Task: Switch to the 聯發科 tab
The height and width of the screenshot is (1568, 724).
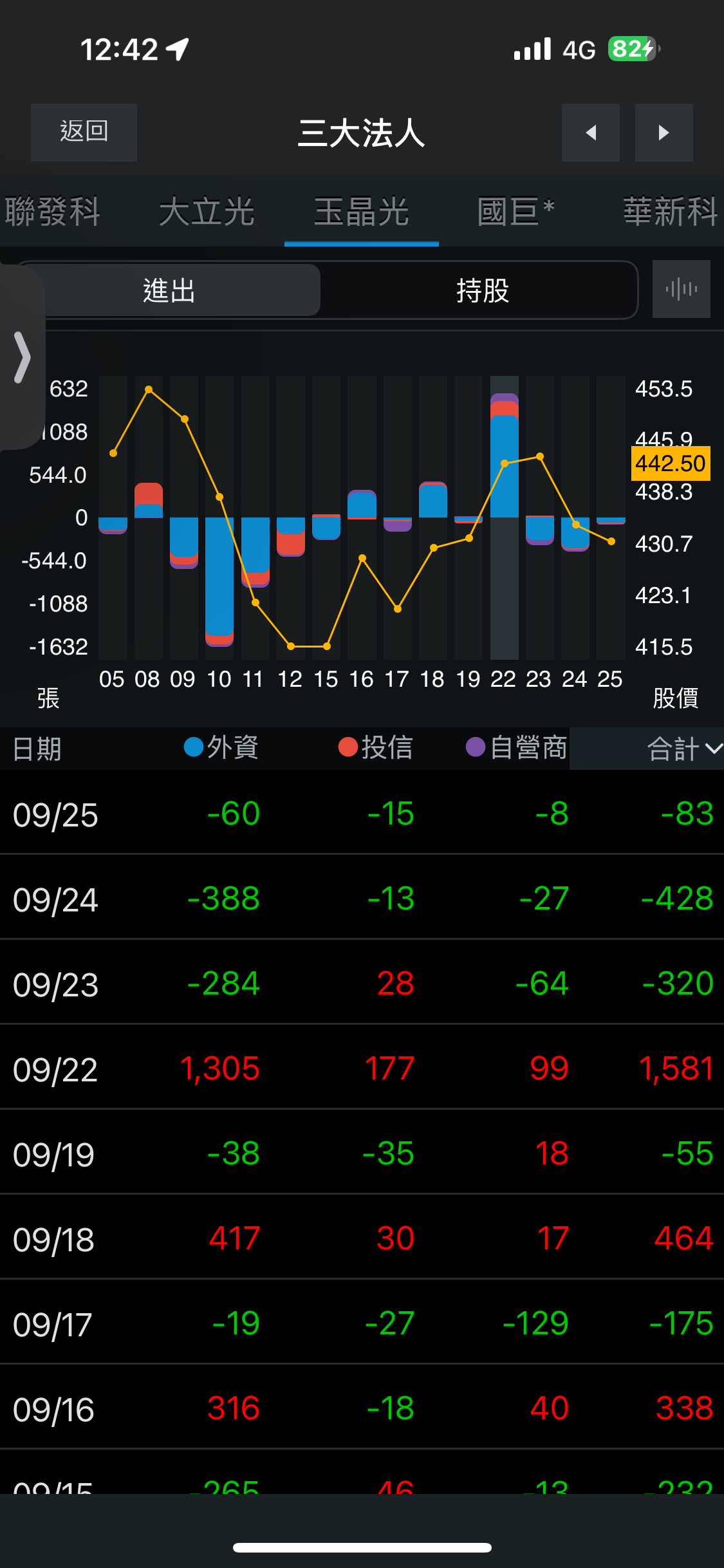Action: tap(53, 212)
